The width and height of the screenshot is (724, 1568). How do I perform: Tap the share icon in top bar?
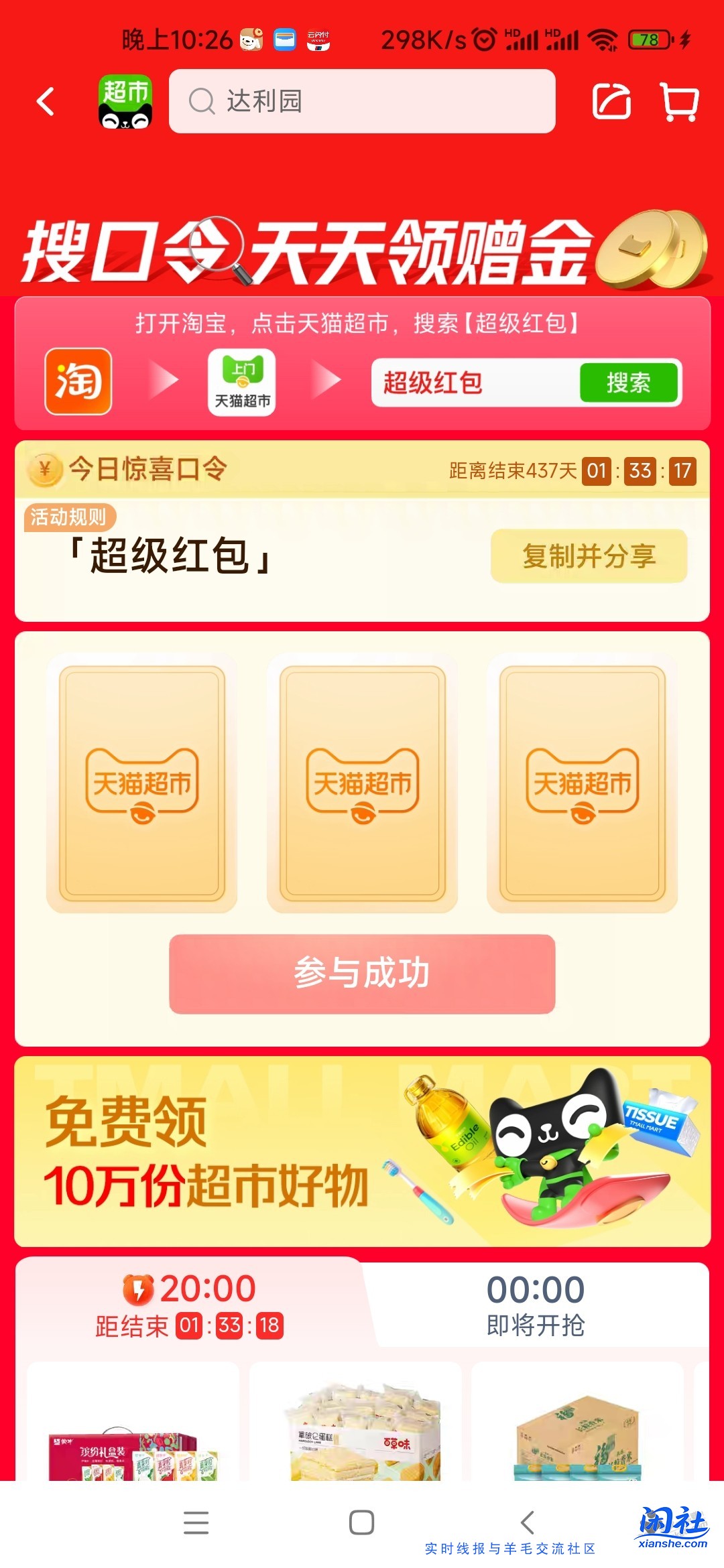click(x=611, y=102)
